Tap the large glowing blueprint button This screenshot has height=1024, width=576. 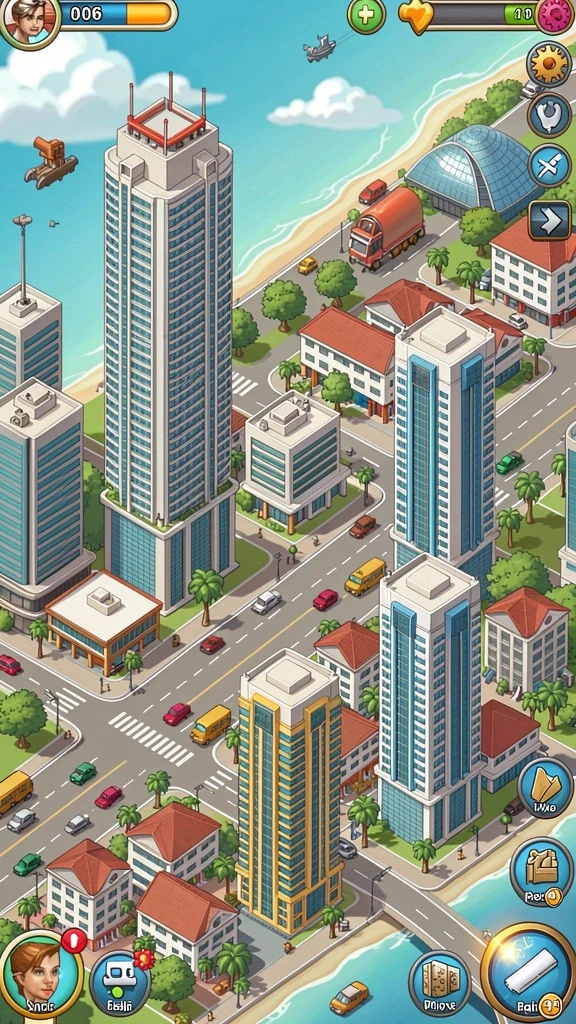[x=530, y=972]
